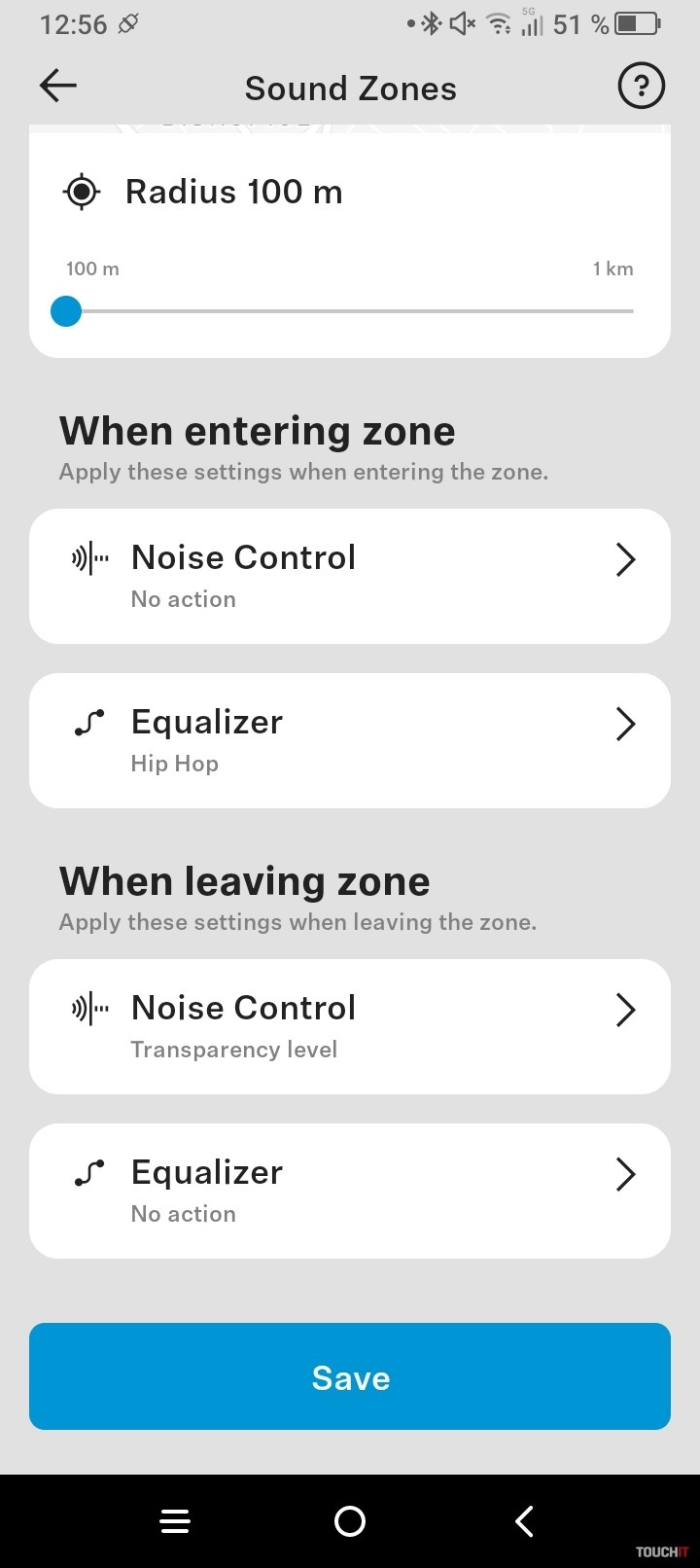Open Equalizer set to Hip Hop
The height and width of the screenshot is (1568, 700).
pos(350,740)
